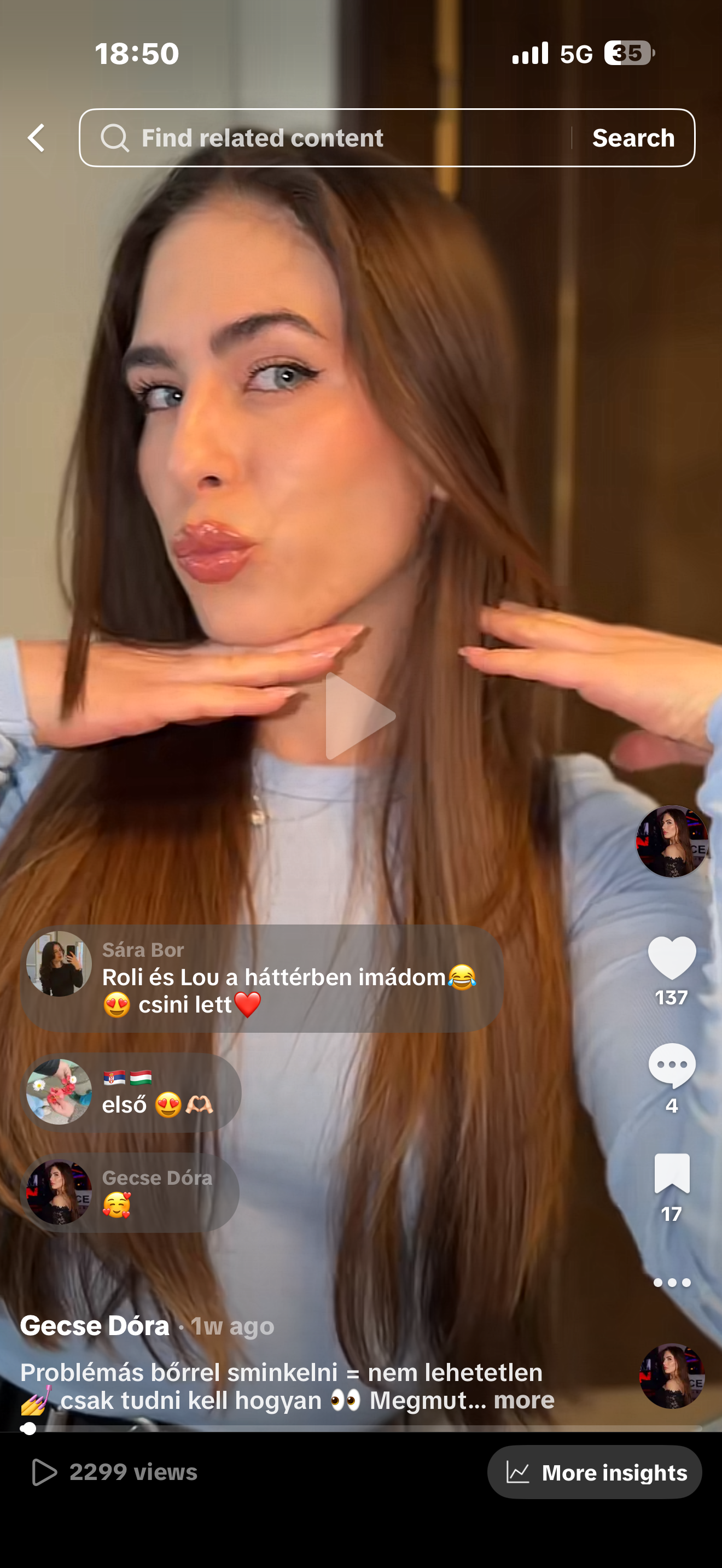
Task: Tap the video progress bar scrubber
Action: pos(28,1428)
